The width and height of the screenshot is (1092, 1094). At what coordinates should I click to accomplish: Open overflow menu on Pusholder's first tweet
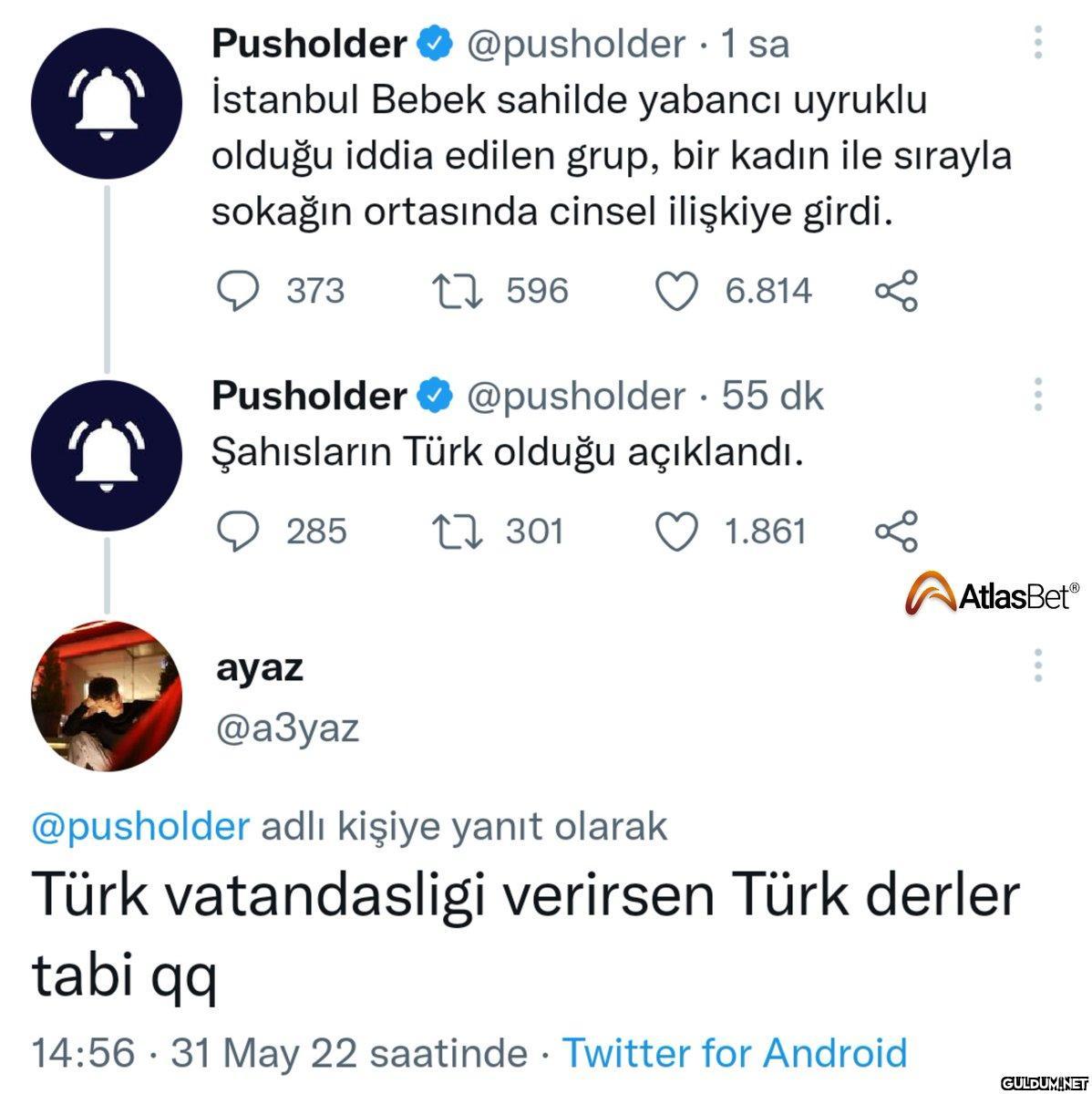coord(1038,43)
